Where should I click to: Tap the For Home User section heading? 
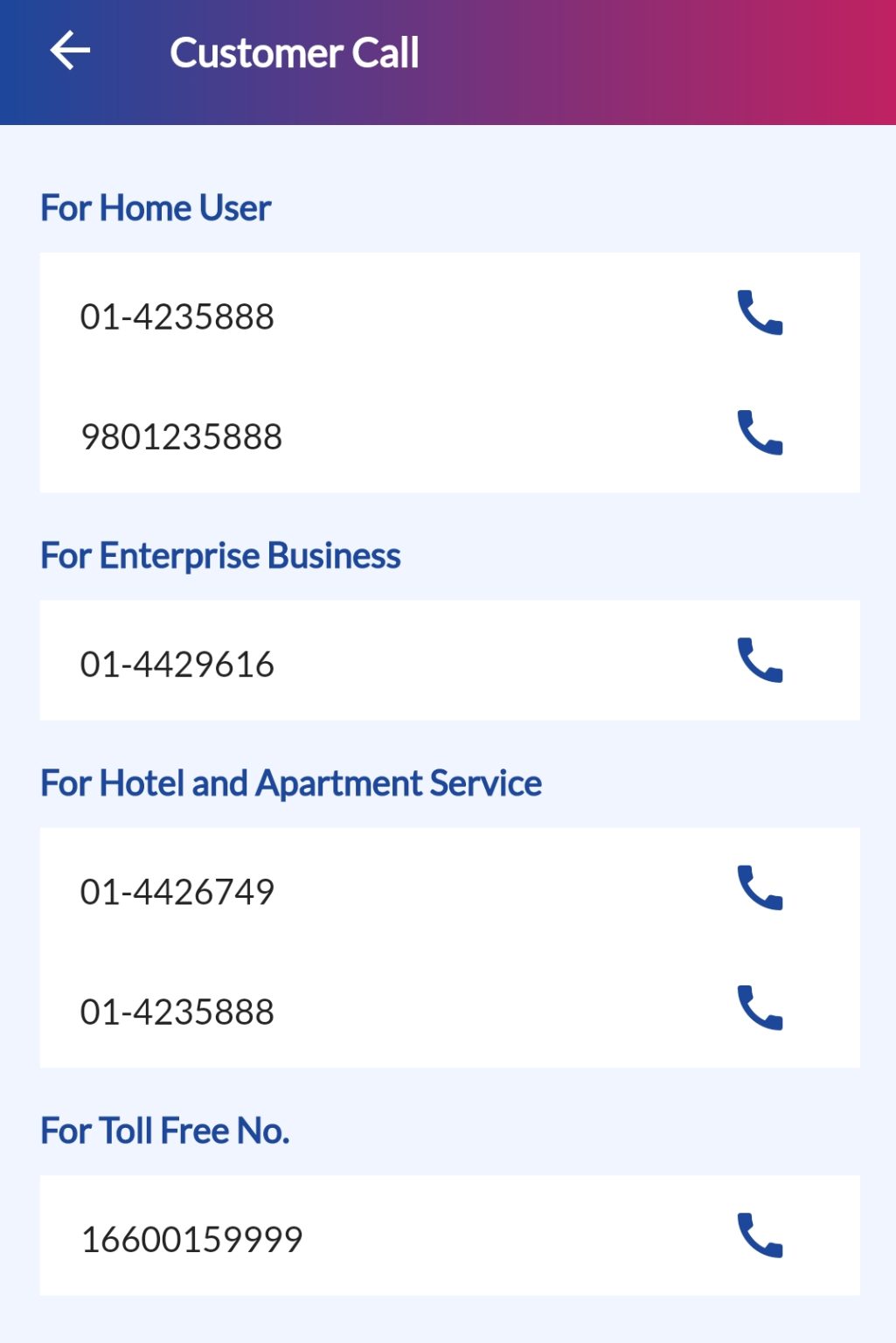[155, 209]
